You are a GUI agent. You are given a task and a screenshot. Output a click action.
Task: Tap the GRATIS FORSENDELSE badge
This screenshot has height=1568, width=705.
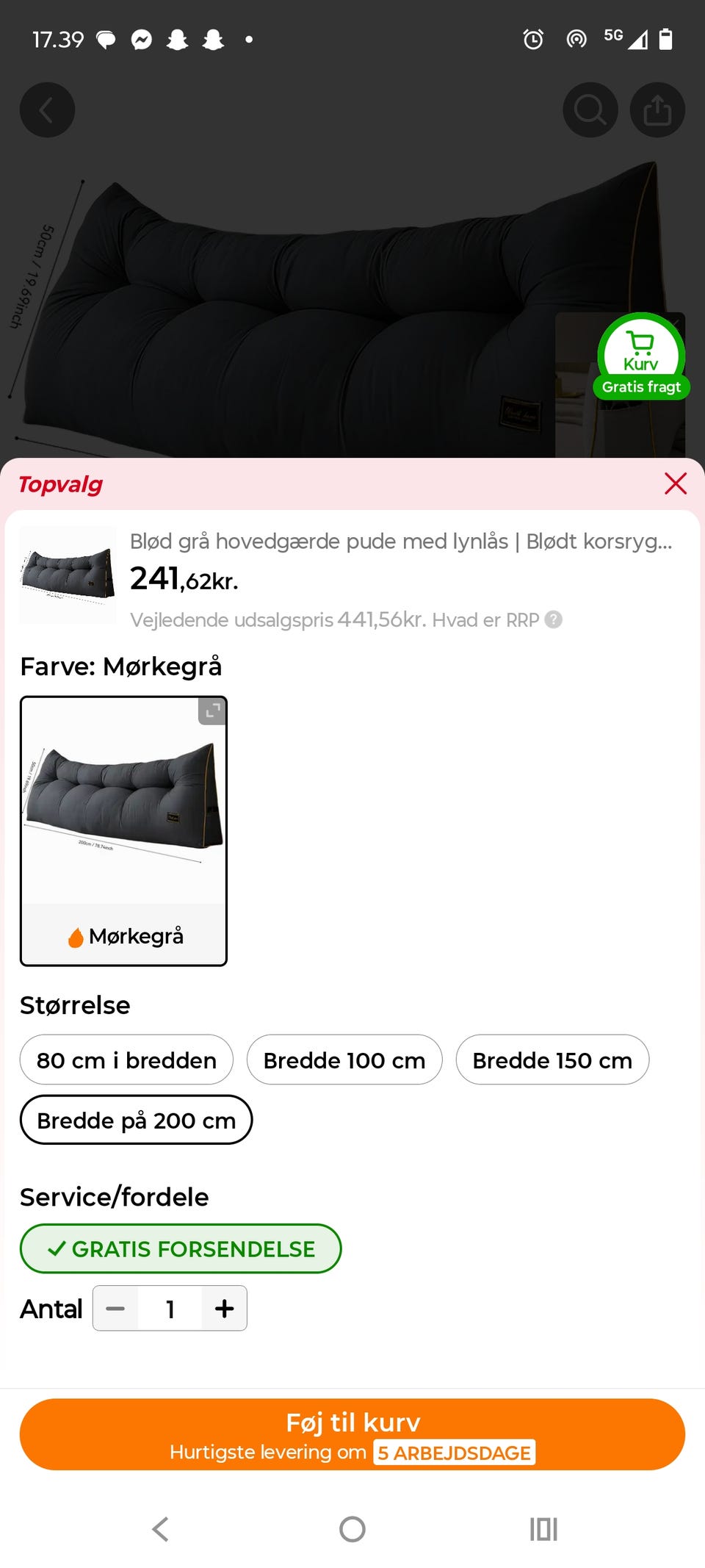181,1248
